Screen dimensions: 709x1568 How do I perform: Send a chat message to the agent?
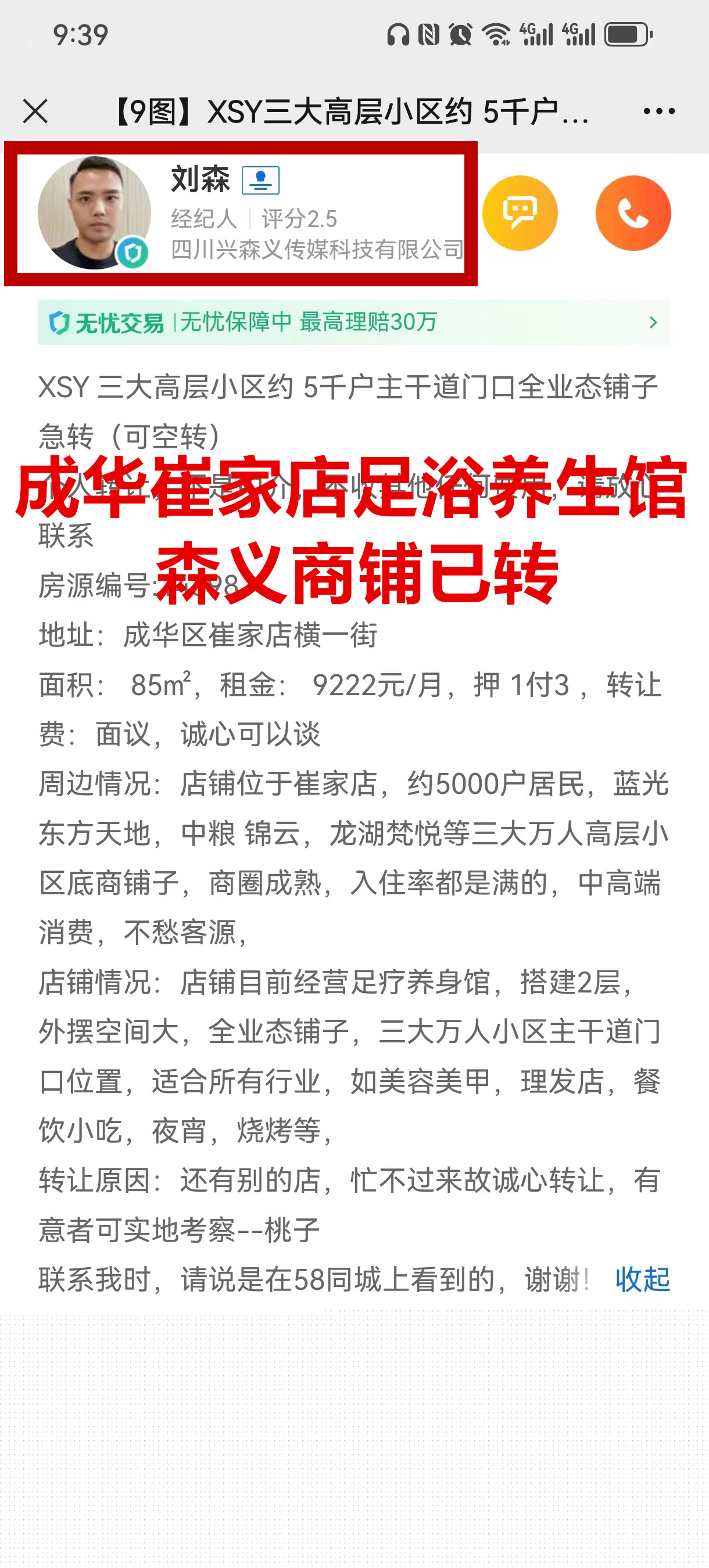pyautogui.click(x=520, y=213)
